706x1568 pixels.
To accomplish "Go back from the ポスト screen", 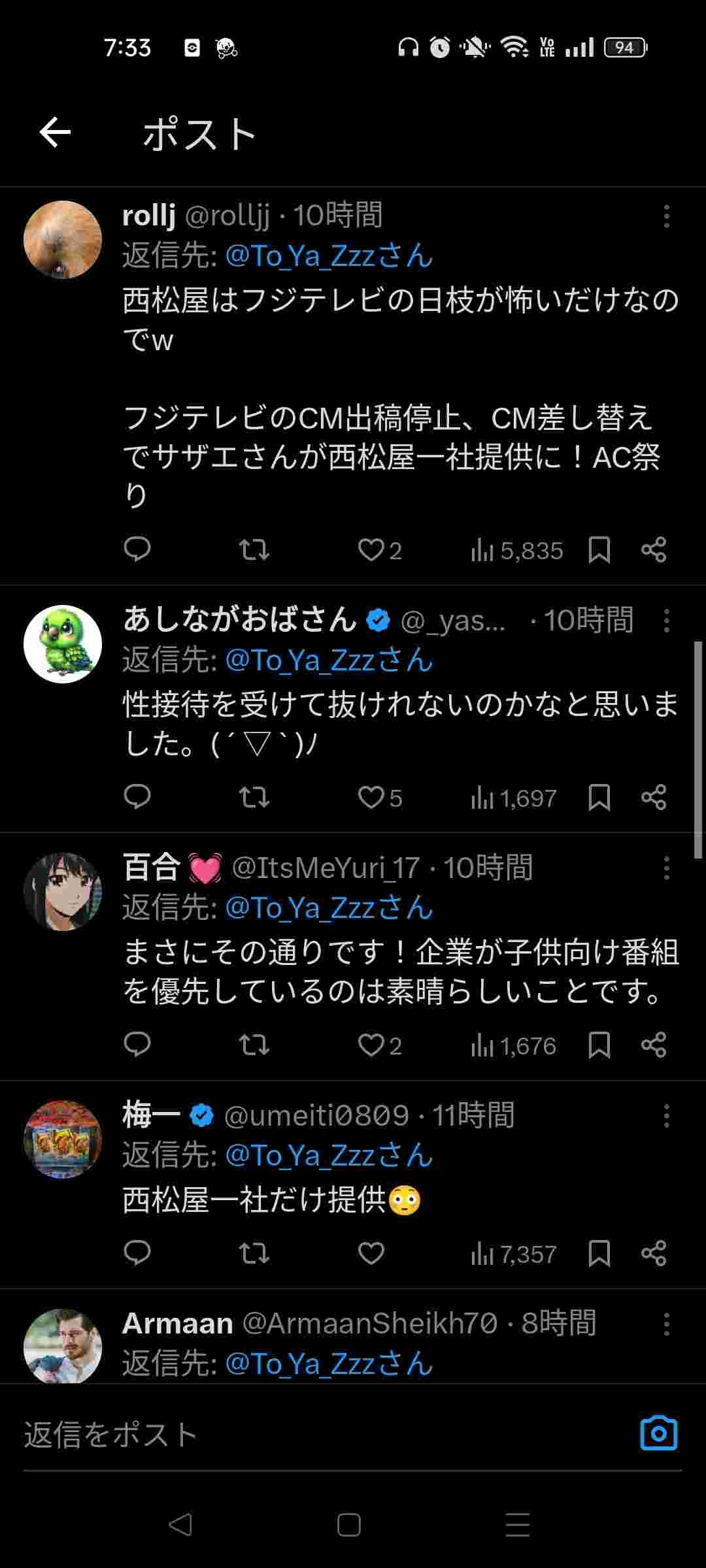I will click(x=55, y=133).
